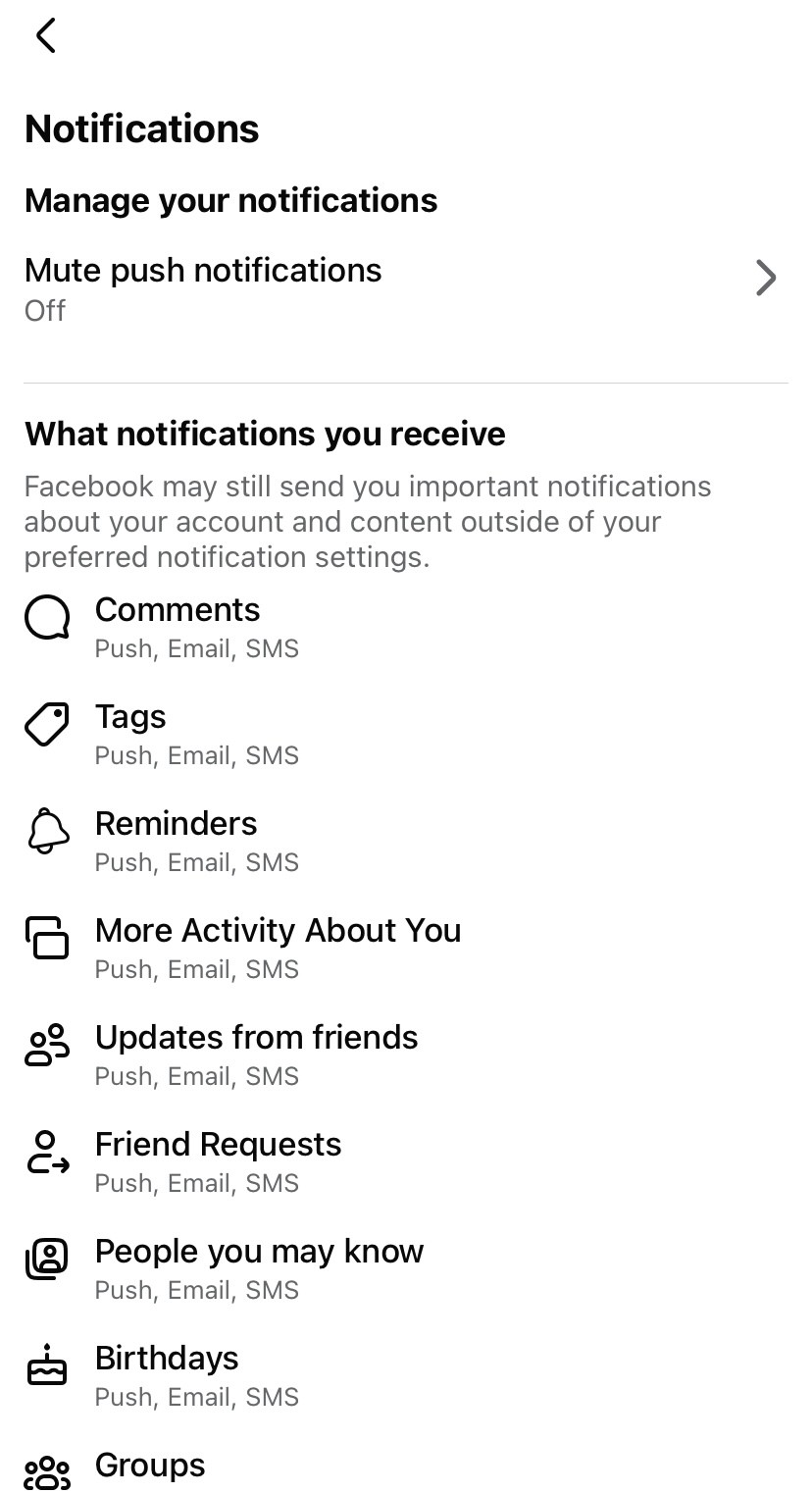The height and width of the screenshot is (1493, 812).
Task: Open Updates from friends settings
Action: pos(256,1054)
